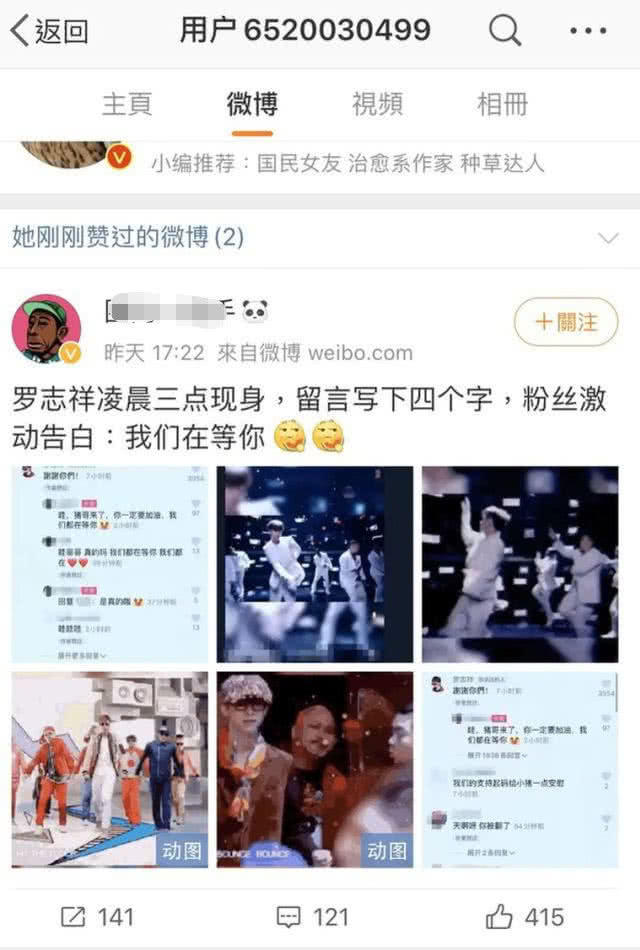View the stage dancer image in the middle
Image resolution: width=640 pixels, height=950 pixels.
tap(315, 563)
